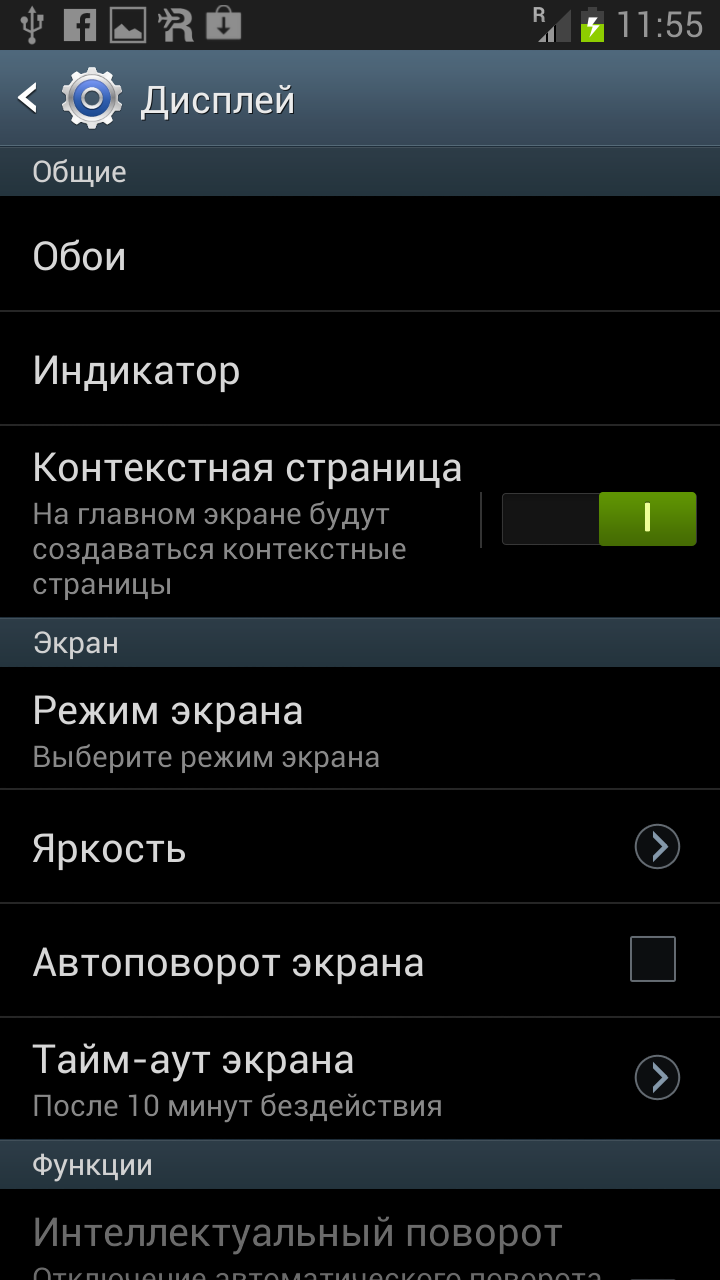Turn off the Контекстная страница switch
Viewport: 720px width, 1280px height.
coord(599,518)
